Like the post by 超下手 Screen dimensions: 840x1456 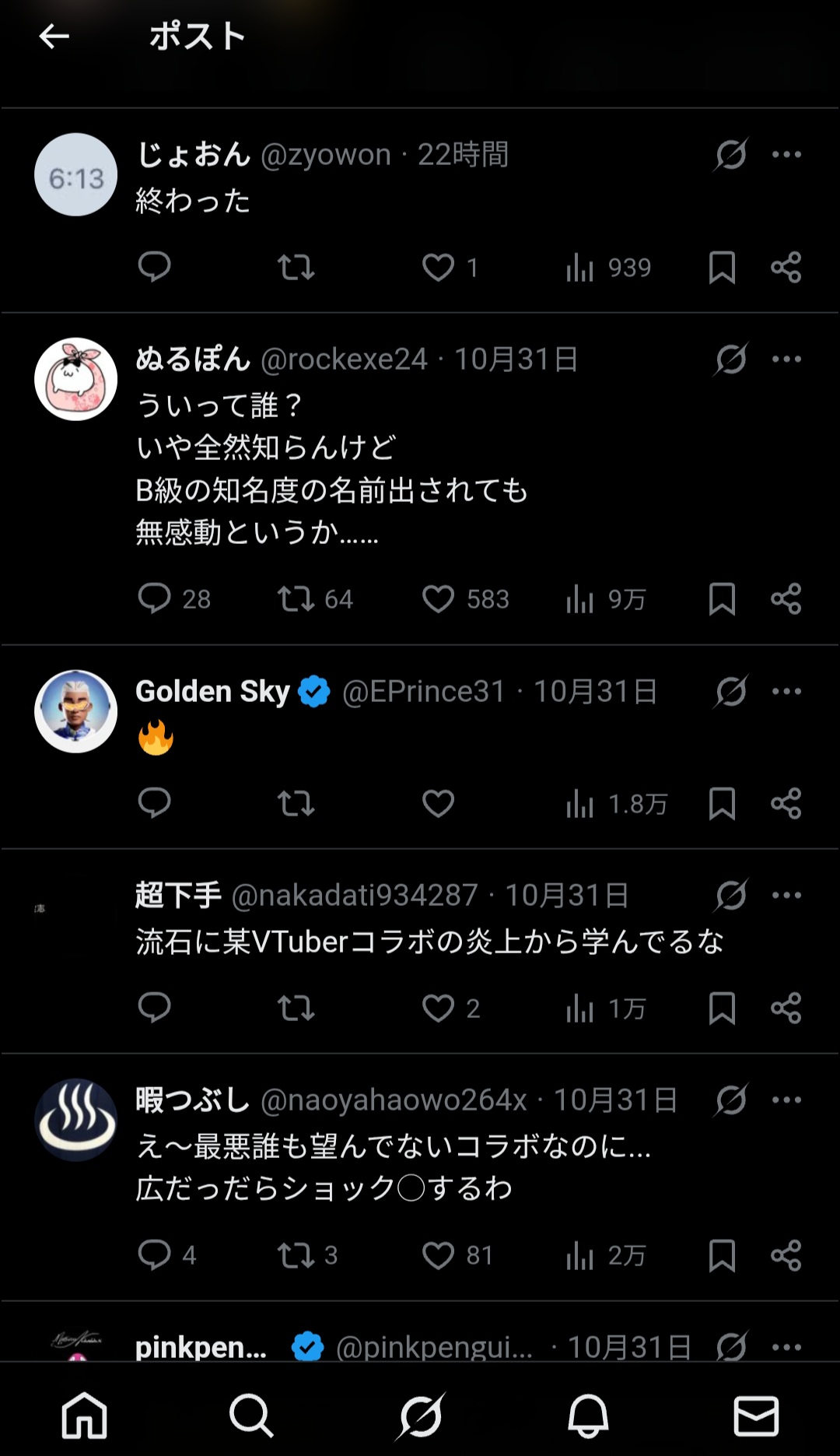click(438, 1008)
